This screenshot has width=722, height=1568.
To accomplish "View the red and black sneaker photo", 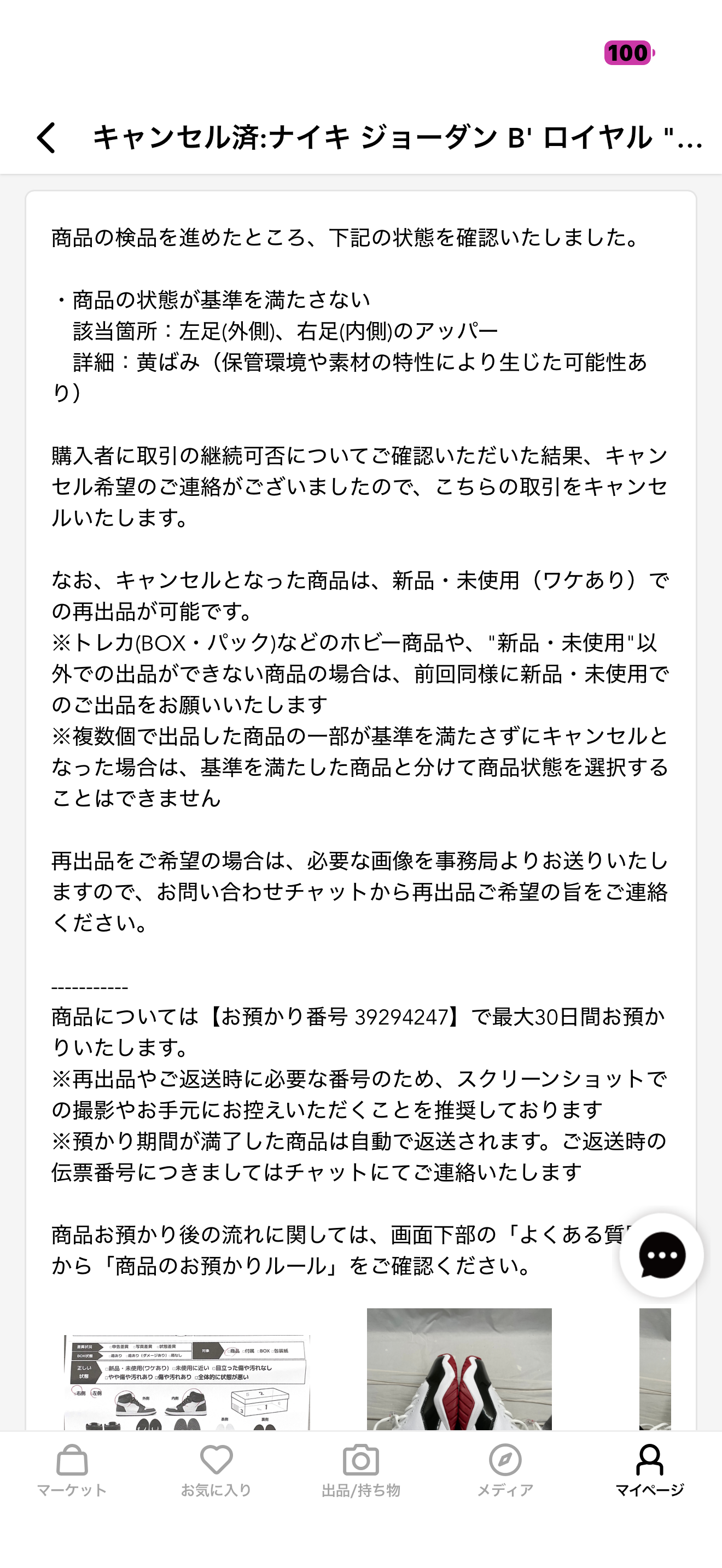I will point(459,1368).
